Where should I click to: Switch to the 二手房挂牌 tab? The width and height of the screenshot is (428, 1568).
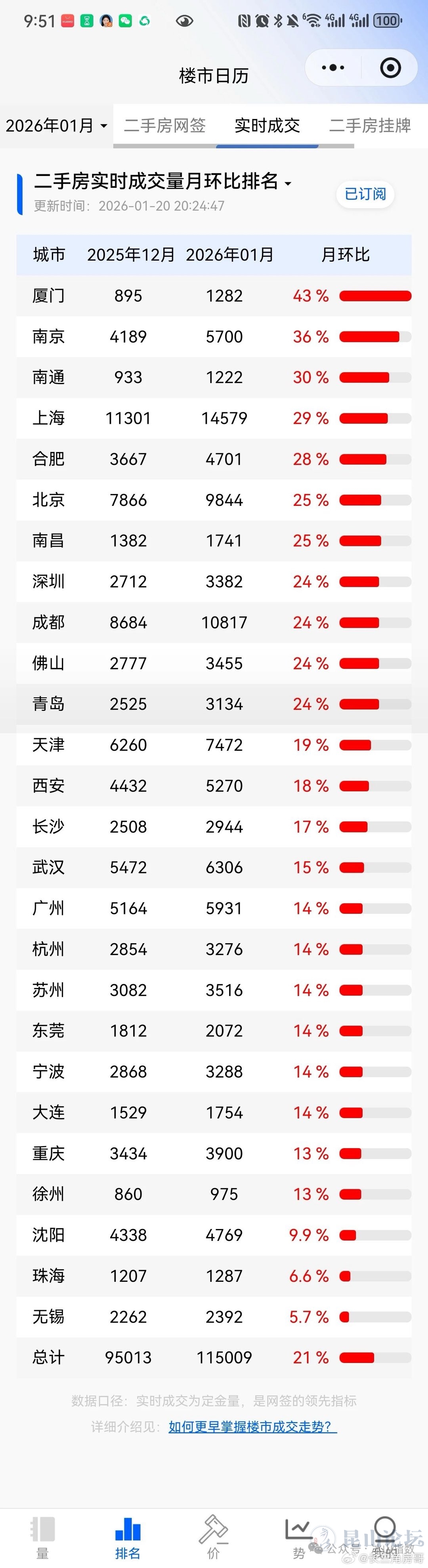[370, 126]
